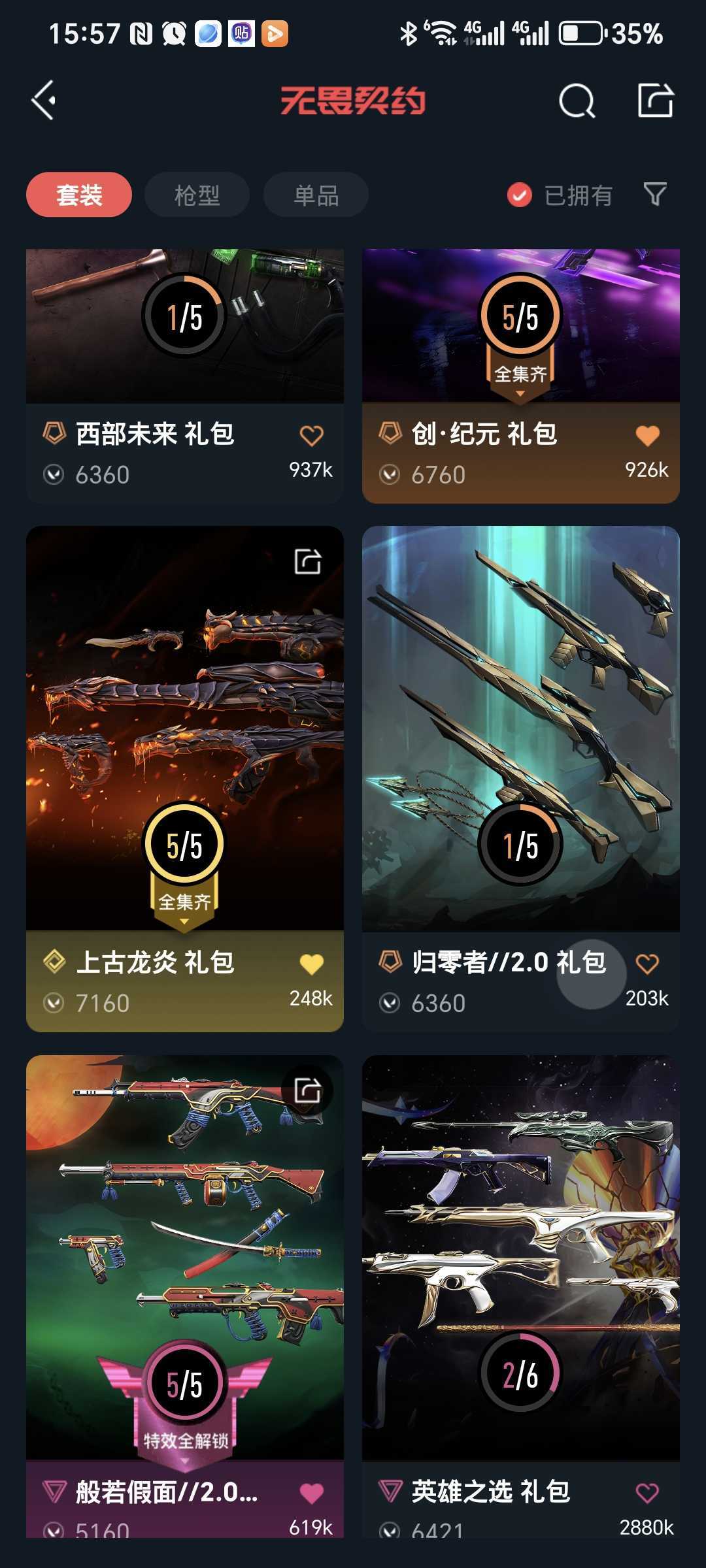Viewport: 706px width, 1568px height.
Task: Open the filter funnel icon
Action: tap(655, 194)
